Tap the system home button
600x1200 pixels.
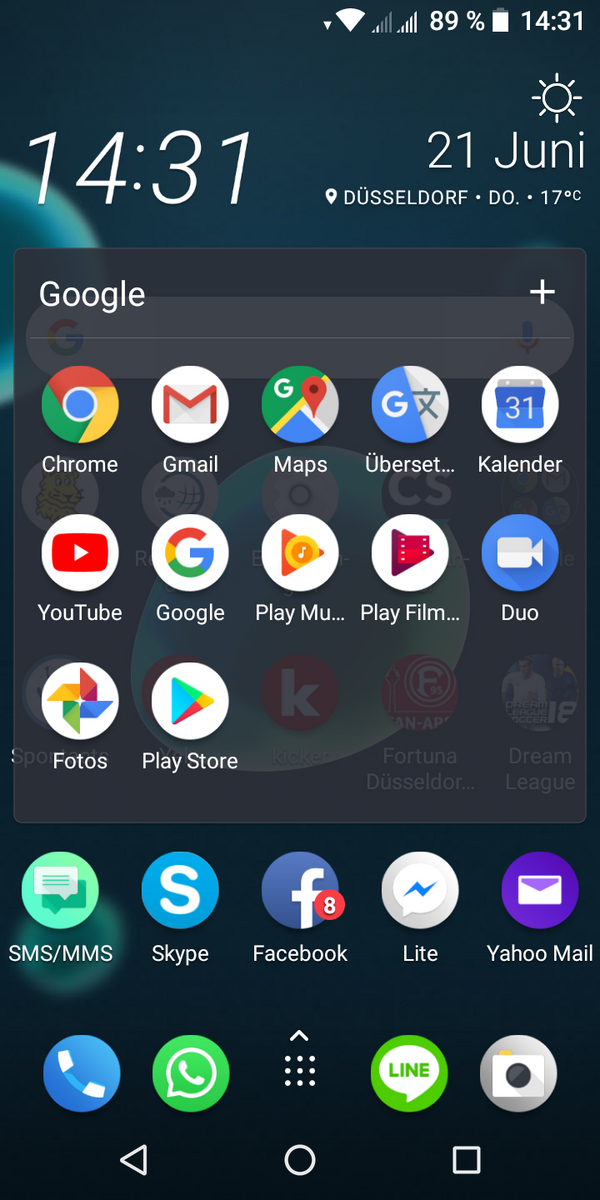tap(300, 1160)
